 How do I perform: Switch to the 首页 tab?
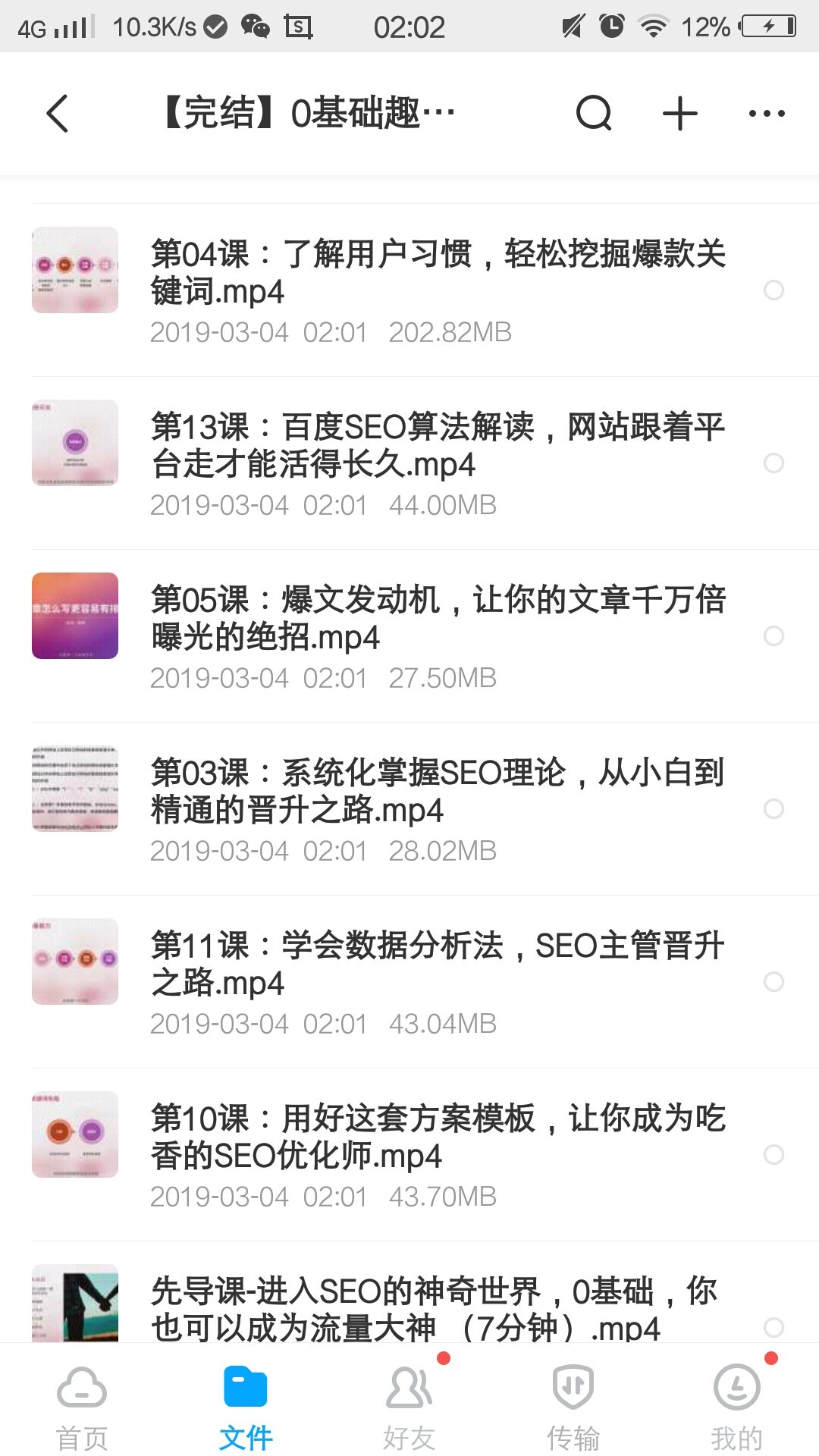click(x=82, y=1407)
